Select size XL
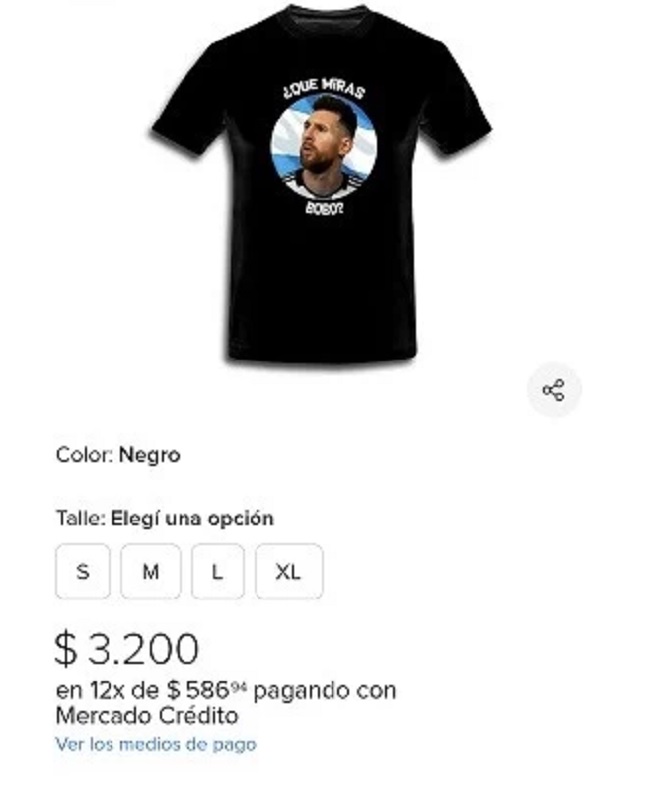Image resolution: width=663 pixels, height=800 pixels. click(x=288, y=572)
